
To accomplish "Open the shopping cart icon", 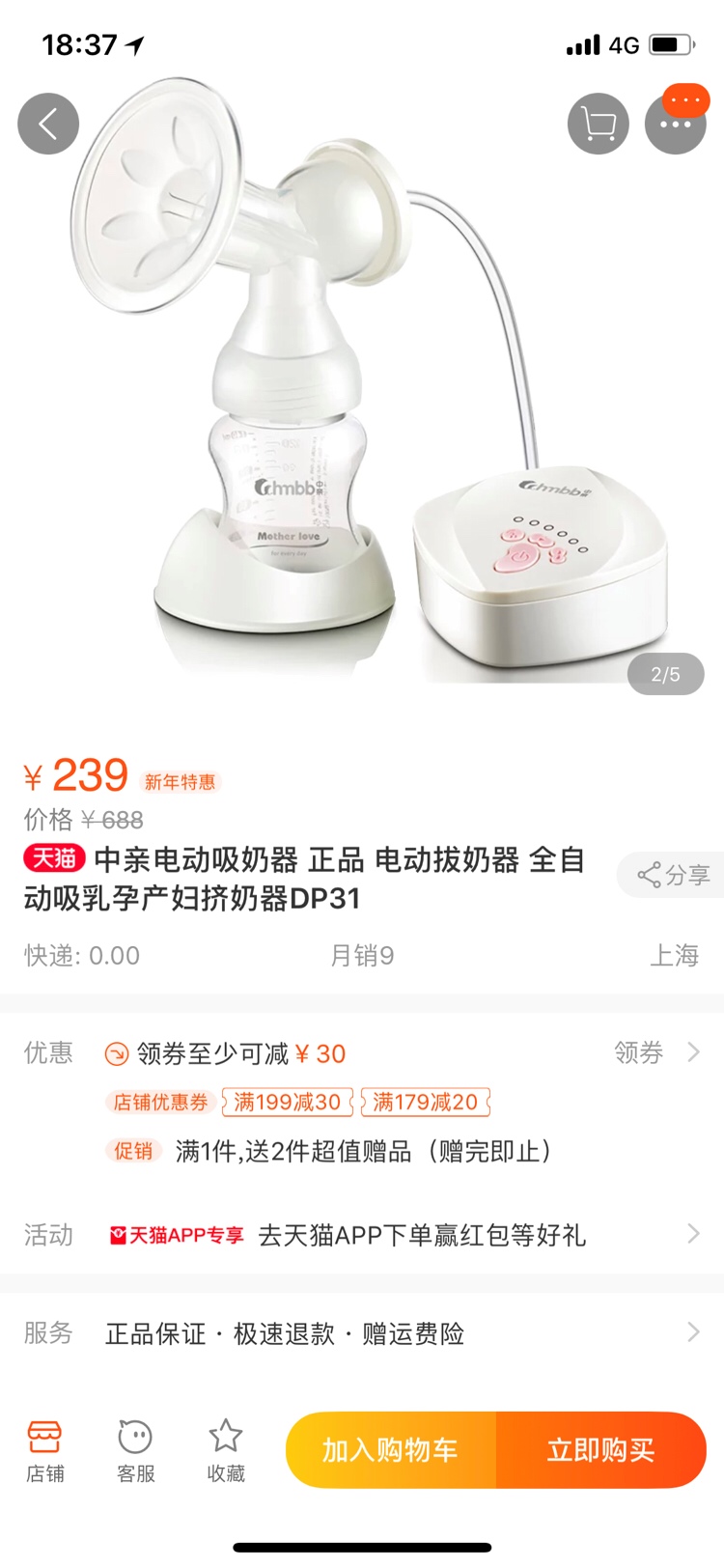I will tap(599, 124).
